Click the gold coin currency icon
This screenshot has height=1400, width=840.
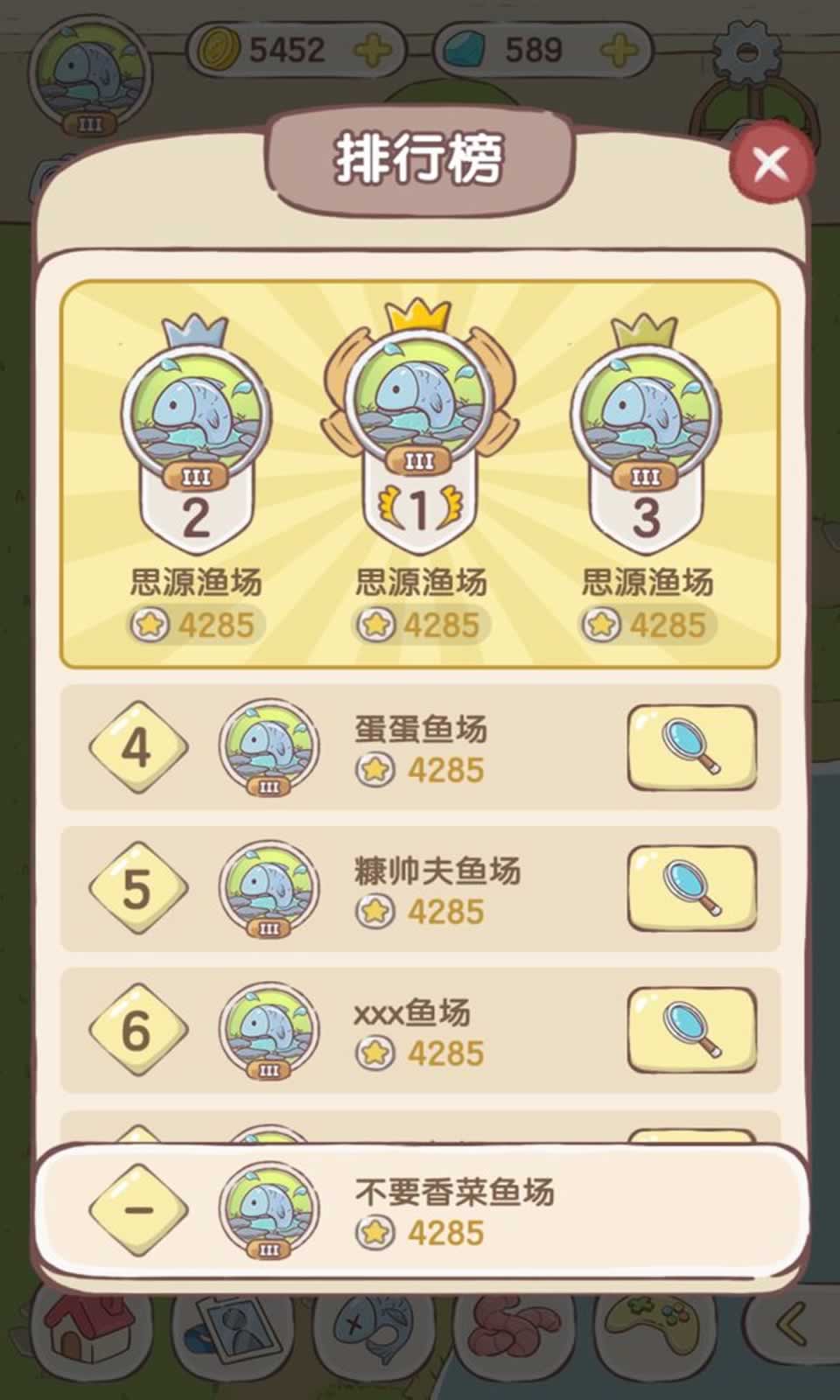tap(219, 50)
